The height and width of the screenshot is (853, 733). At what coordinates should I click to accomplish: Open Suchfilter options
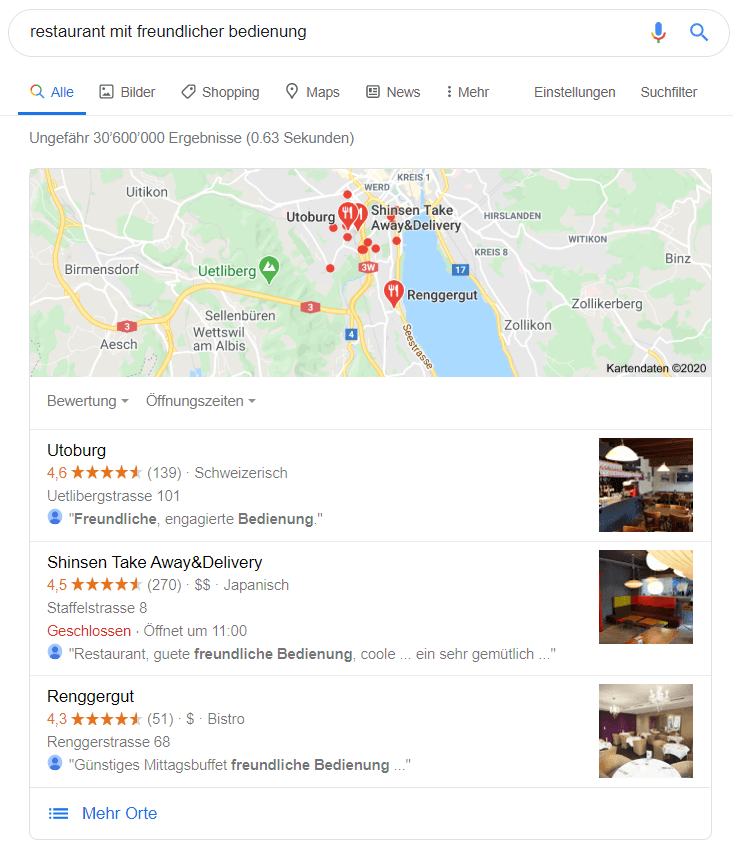pyautogui.click(x=668, y=92)
